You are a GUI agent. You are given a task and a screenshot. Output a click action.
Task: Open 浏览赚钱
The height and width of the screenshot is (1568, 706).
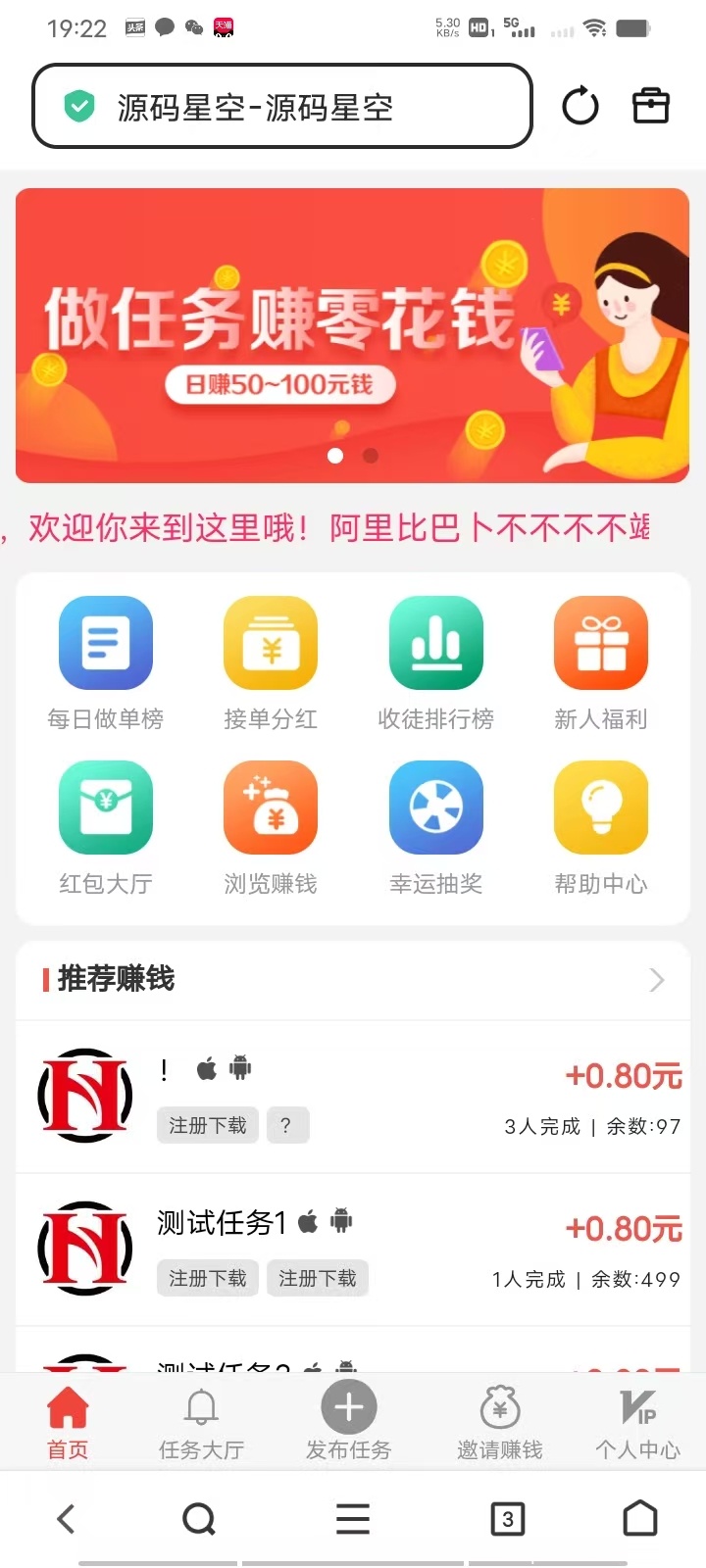271,827
